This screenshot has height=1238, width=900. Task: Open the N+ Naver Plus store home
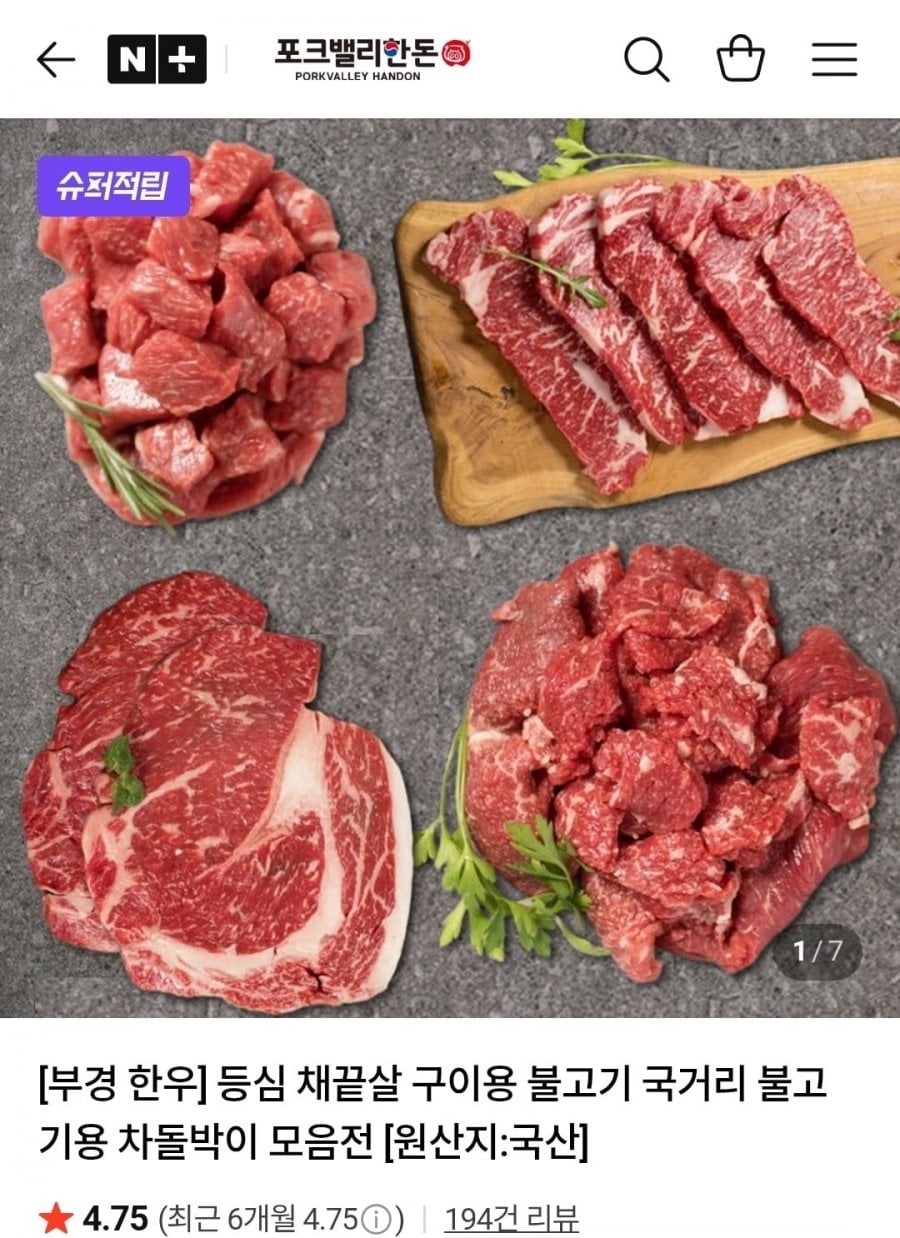[x=156, y=60]
